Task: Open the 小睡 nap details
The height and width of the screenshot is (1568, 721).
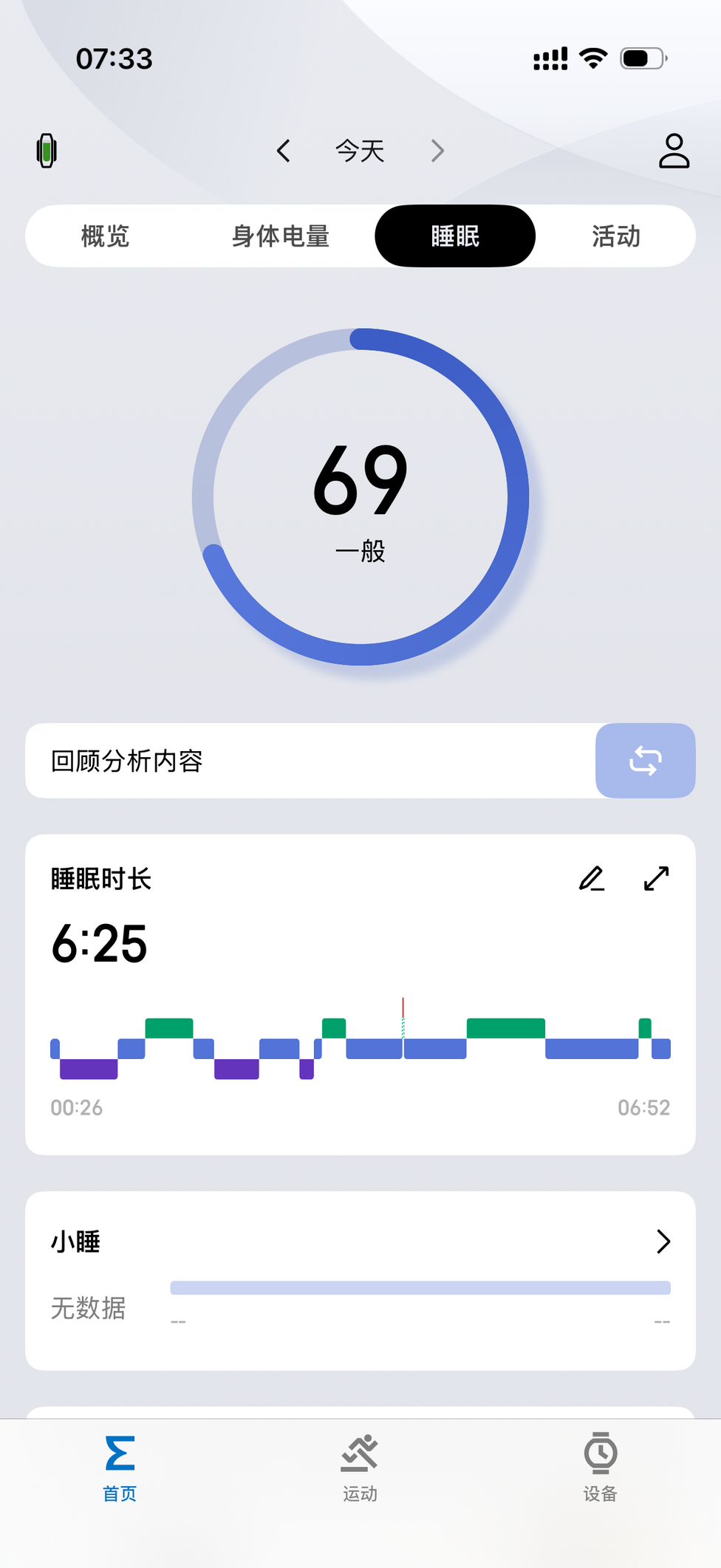Action: coord(663,1242)
